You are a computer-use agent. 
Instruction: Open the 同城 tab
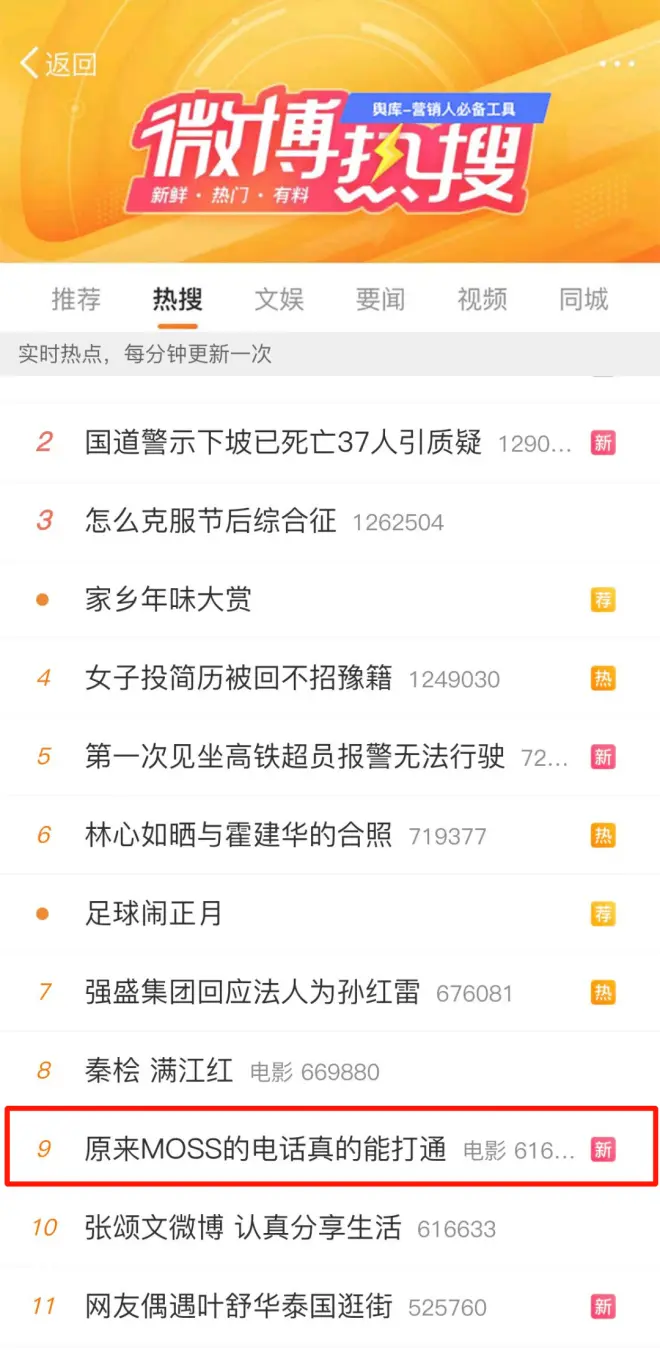[x=584, y=299]
